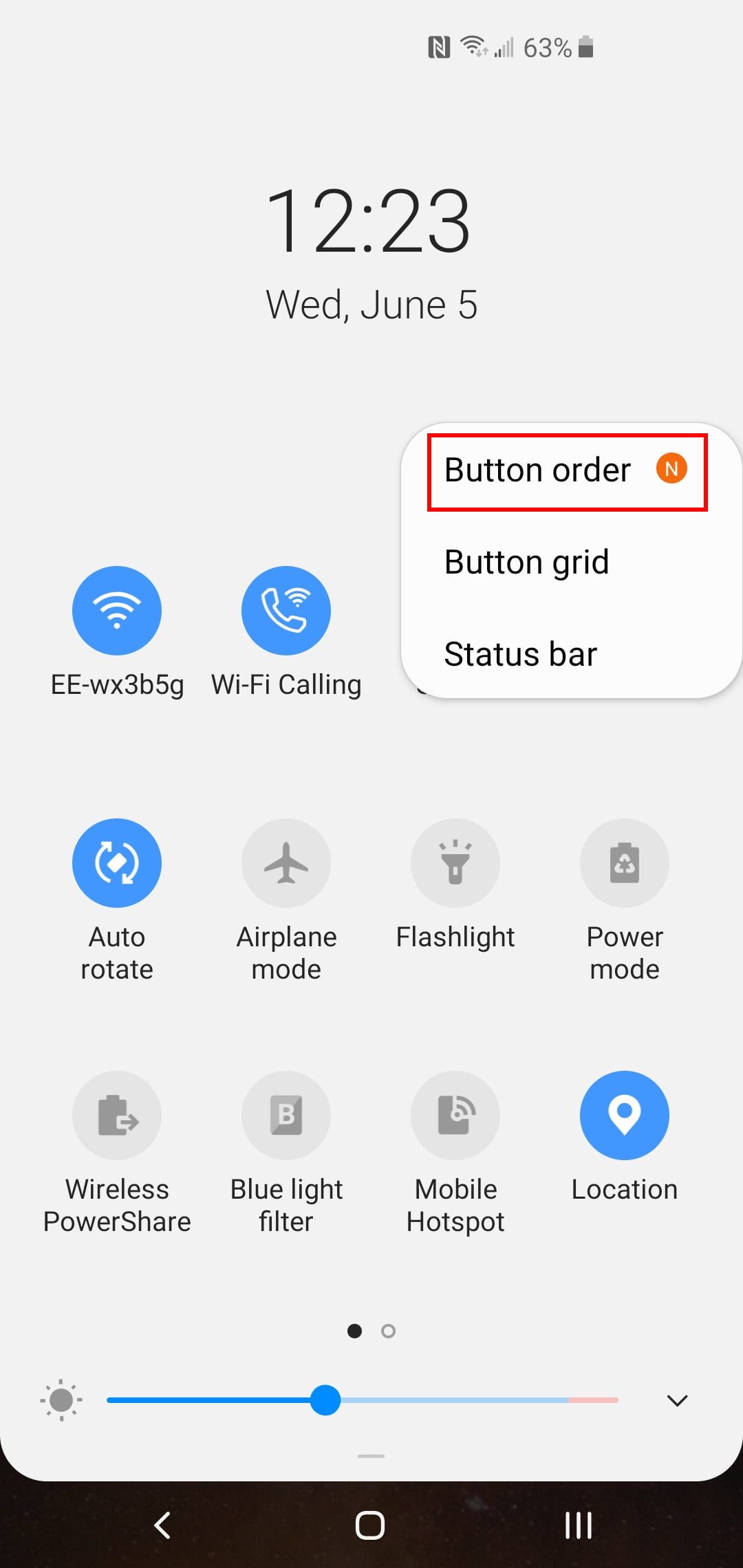The height and width of the screenshot is (1568, 743).
Task: Switch on the Blue light filter
Action: point(286,1115)
